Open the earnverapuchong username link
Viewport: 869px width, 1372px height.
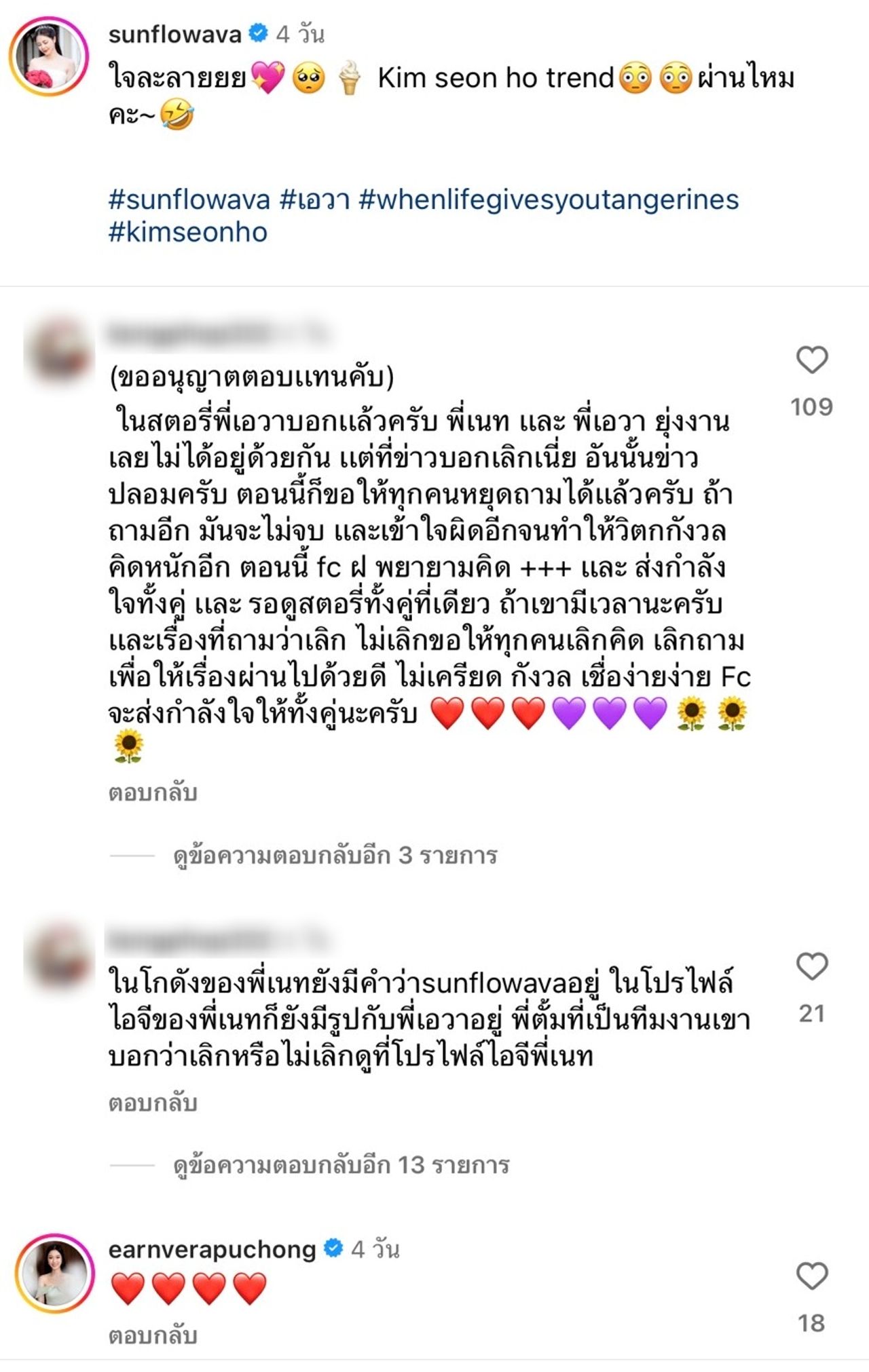[x=212, y=1249]
